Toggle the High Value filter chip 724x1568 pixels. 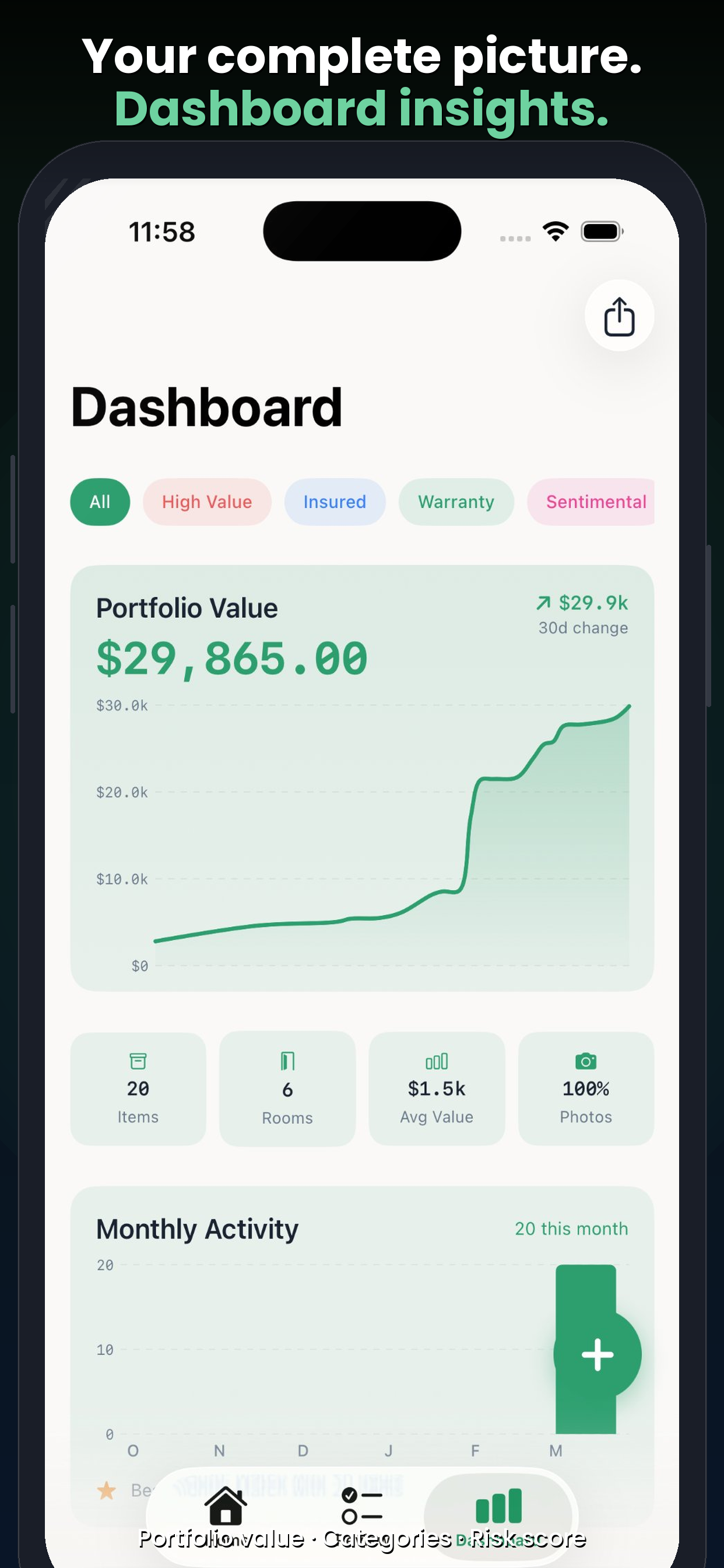207,502
